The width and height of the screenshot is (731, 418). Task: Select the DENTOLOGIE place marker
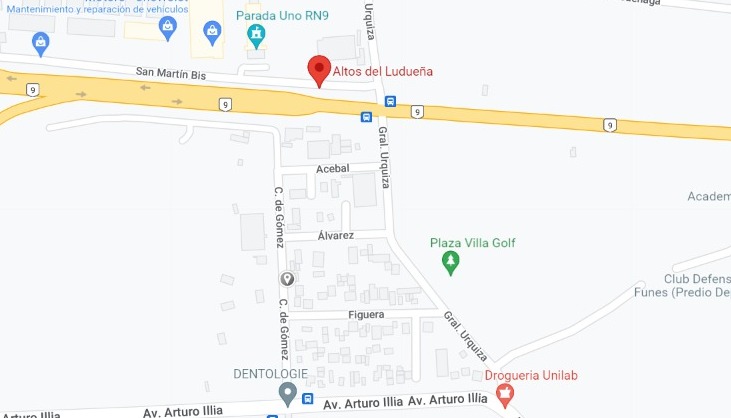coord(288,393)
